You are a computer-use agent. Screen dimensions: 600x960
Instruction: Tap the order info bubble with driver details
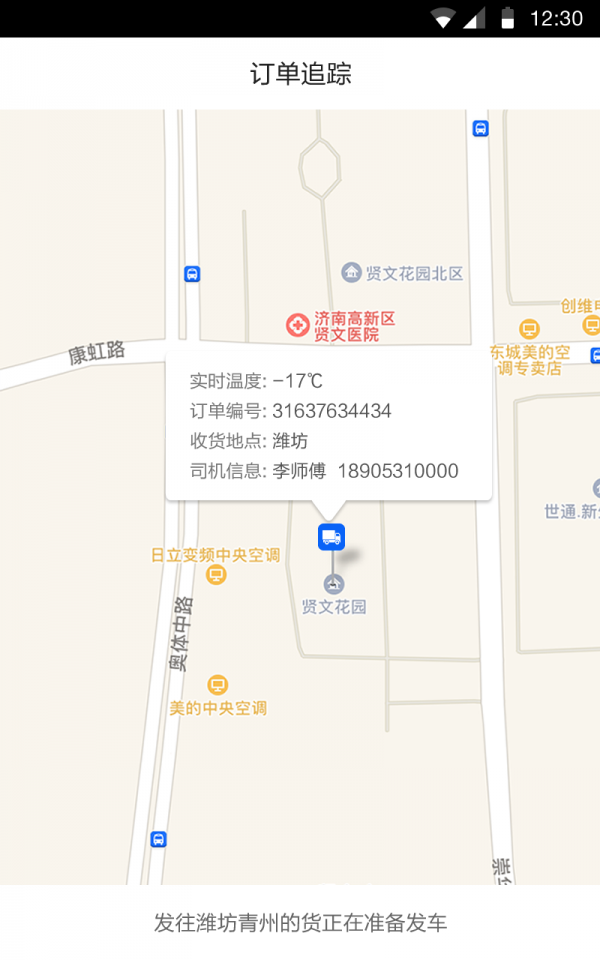point(328,425)
